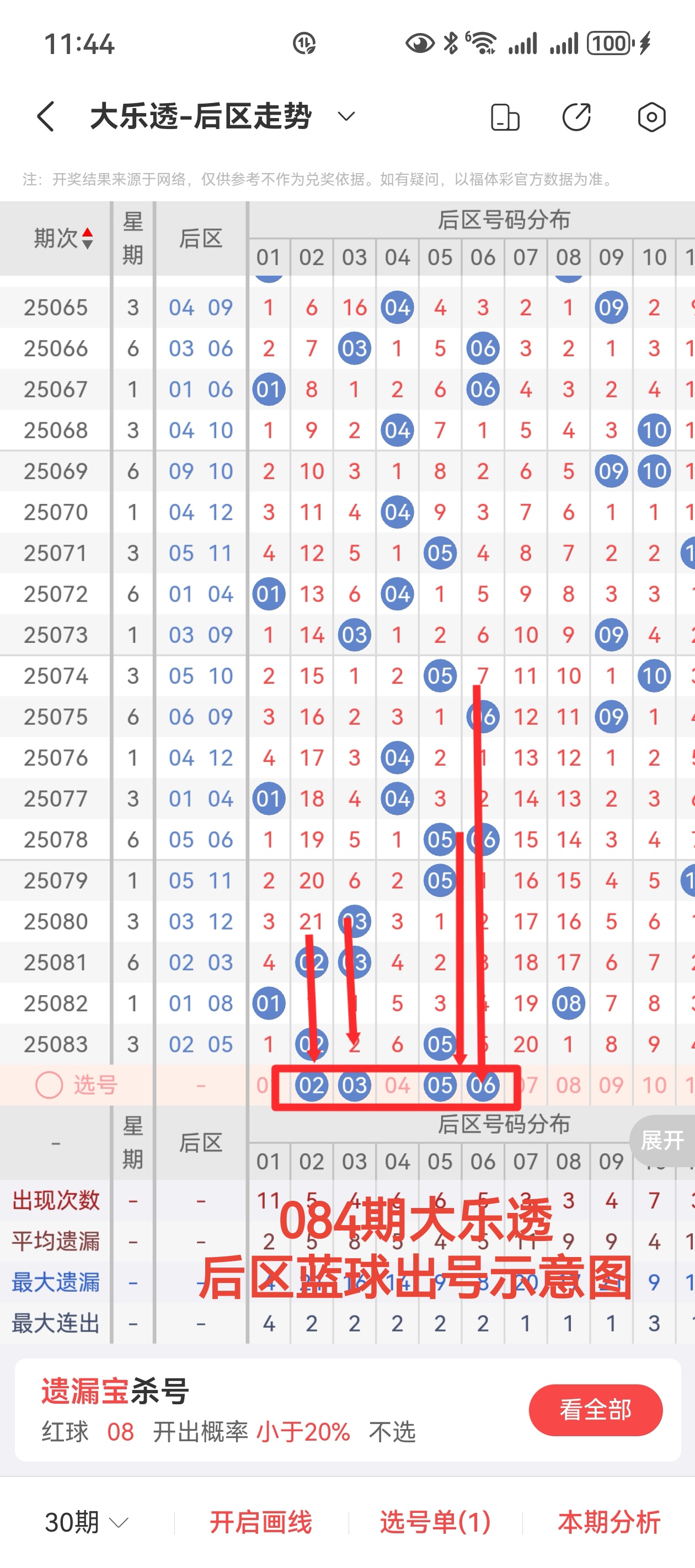Select number 04 in the 选号 row
The width and height of the screenshot is (695, 1568).
[397, 1084]
